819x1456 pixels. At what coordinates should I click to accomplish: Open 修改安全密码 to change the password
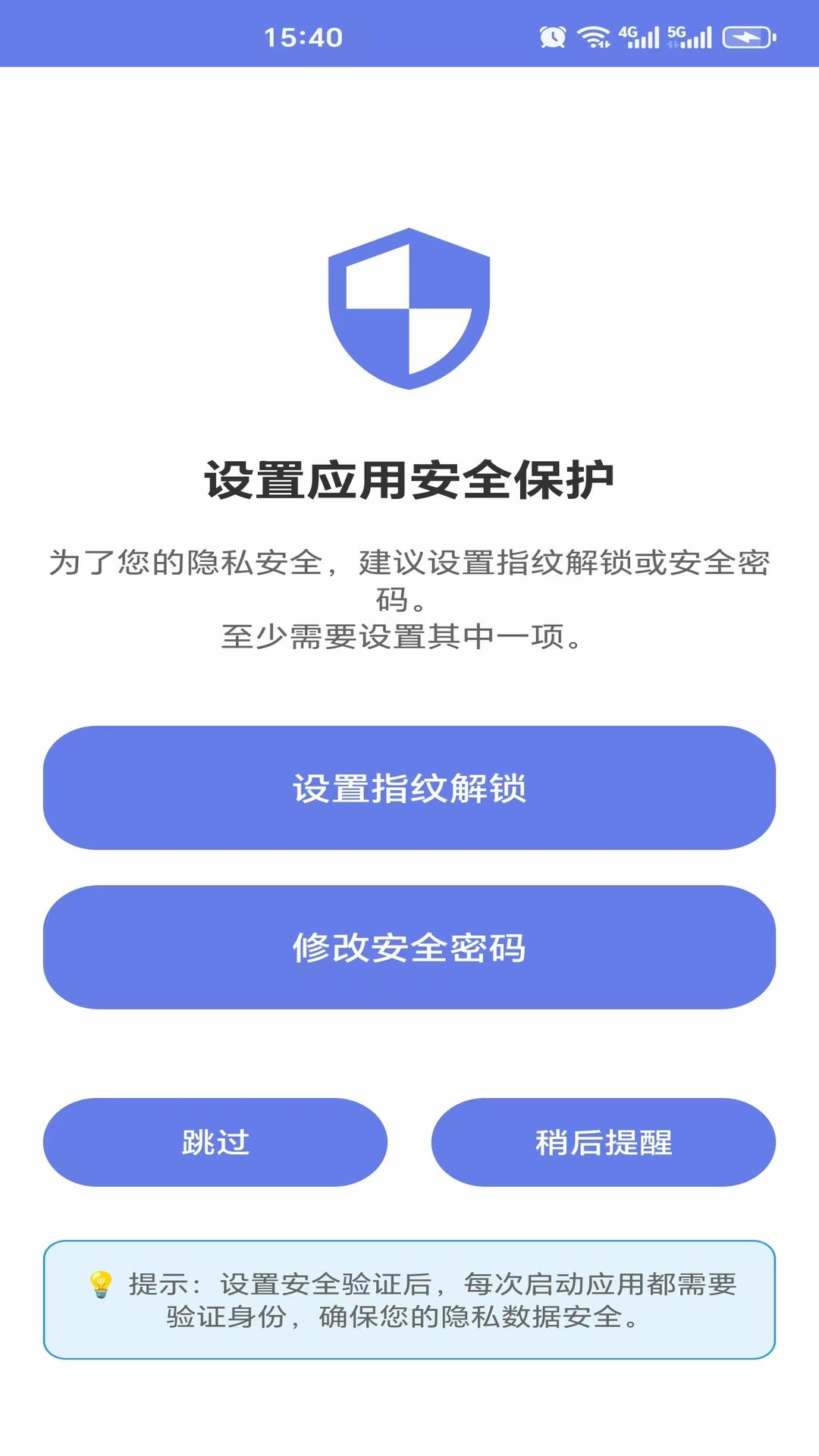point(409,947)
